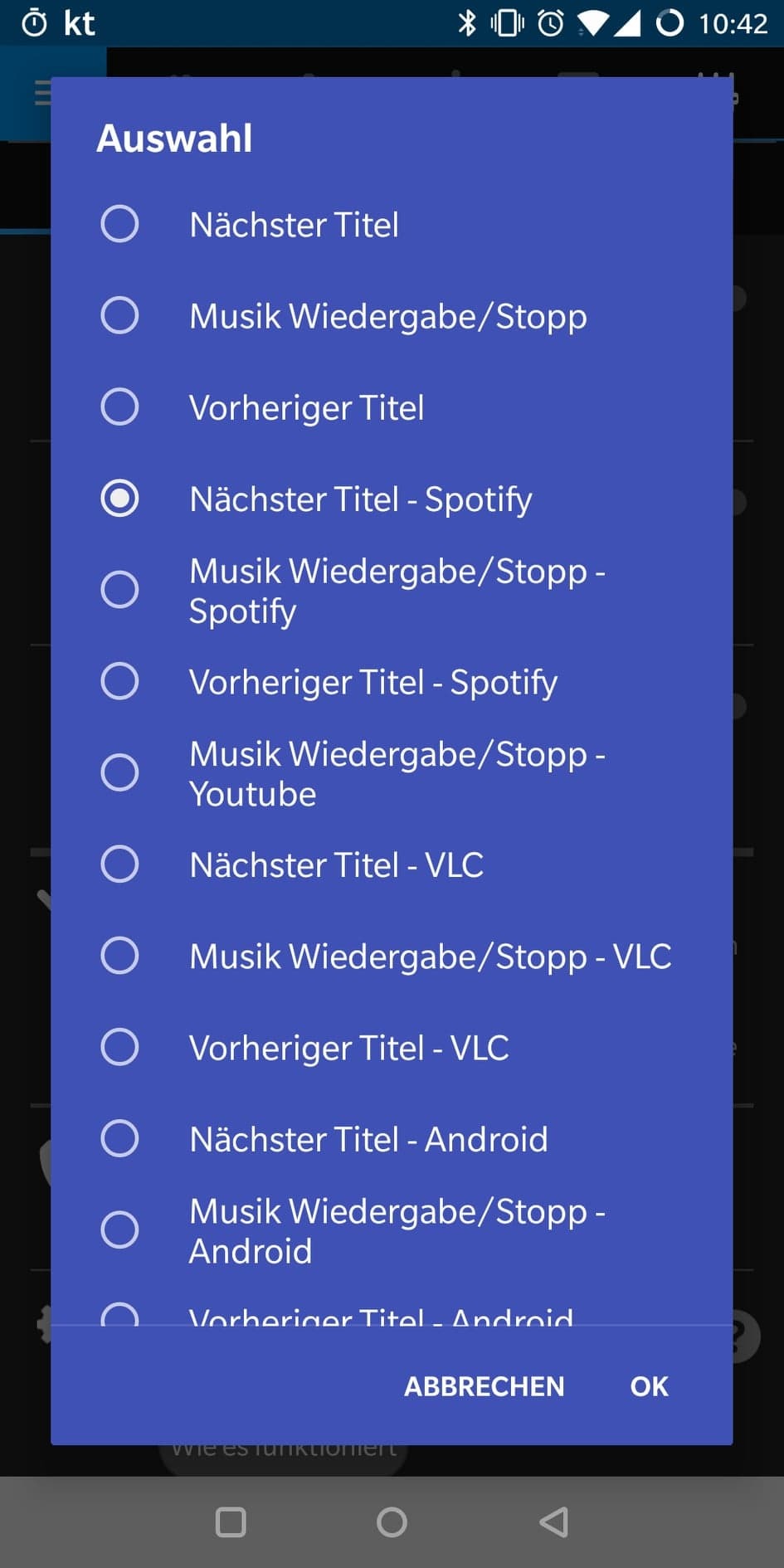The height and width of the screenshot is (1568, 784).
Task: Select "Musik Wiedergabe/Stopp - VLC"
Action: tap(392, 956)
